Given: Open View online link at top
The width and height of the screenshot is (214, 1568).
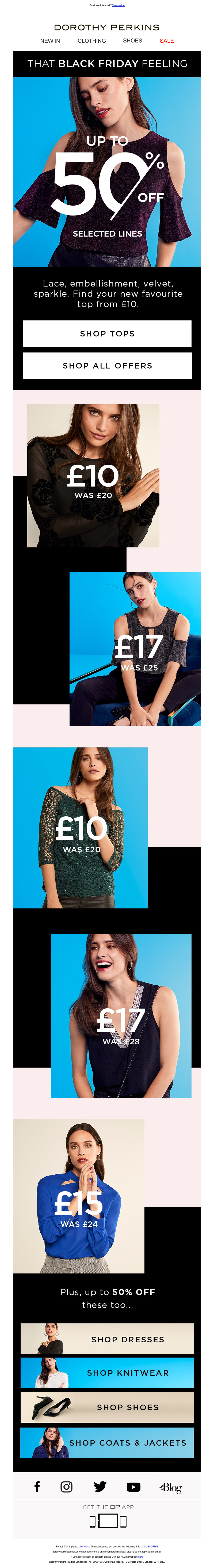Looking at the screenshot, I should tap(118, 5).
